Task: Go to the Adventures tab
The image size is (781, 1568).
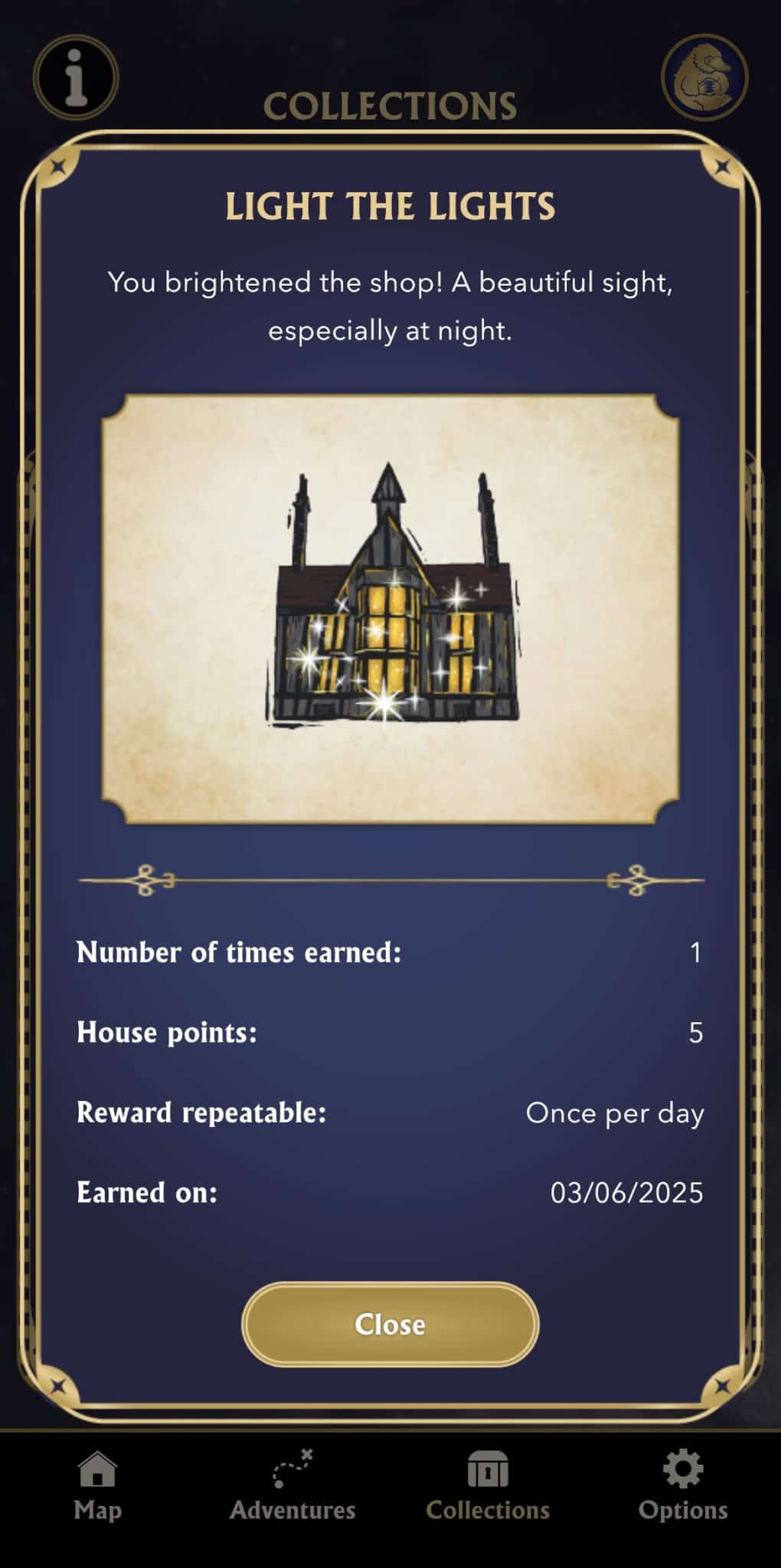Action: [x=292, y=1486]
